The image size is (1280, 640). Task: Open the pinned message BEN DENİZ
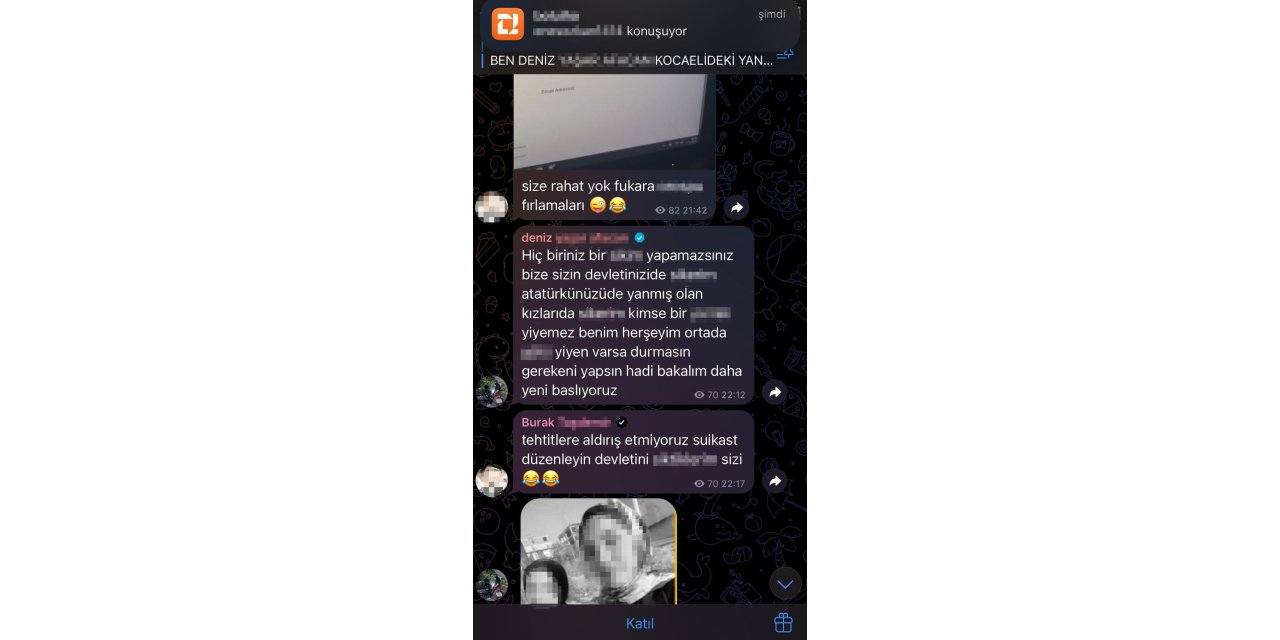coord(630,60)
